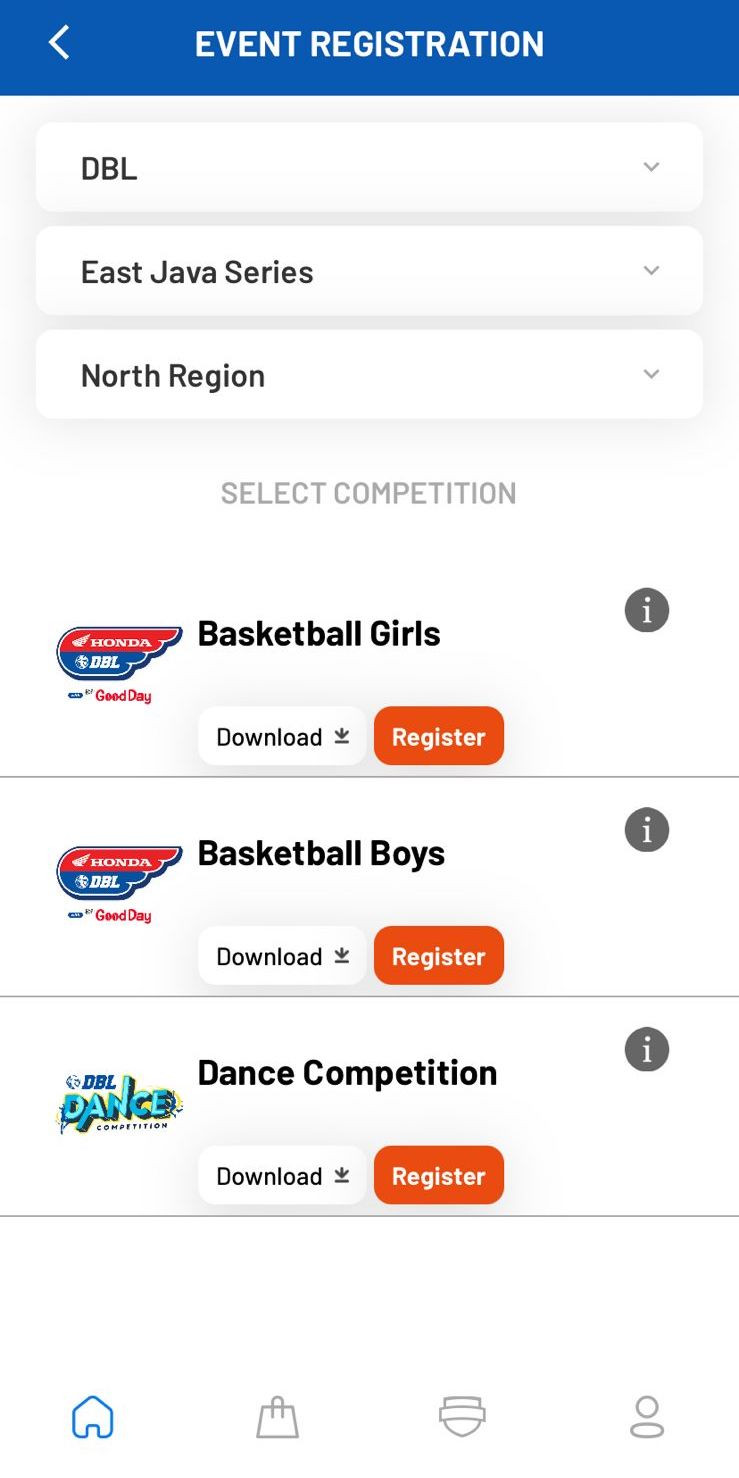Change the North Region selection
This screenshot has height=1478, width=739.
(x=369, y=375)
